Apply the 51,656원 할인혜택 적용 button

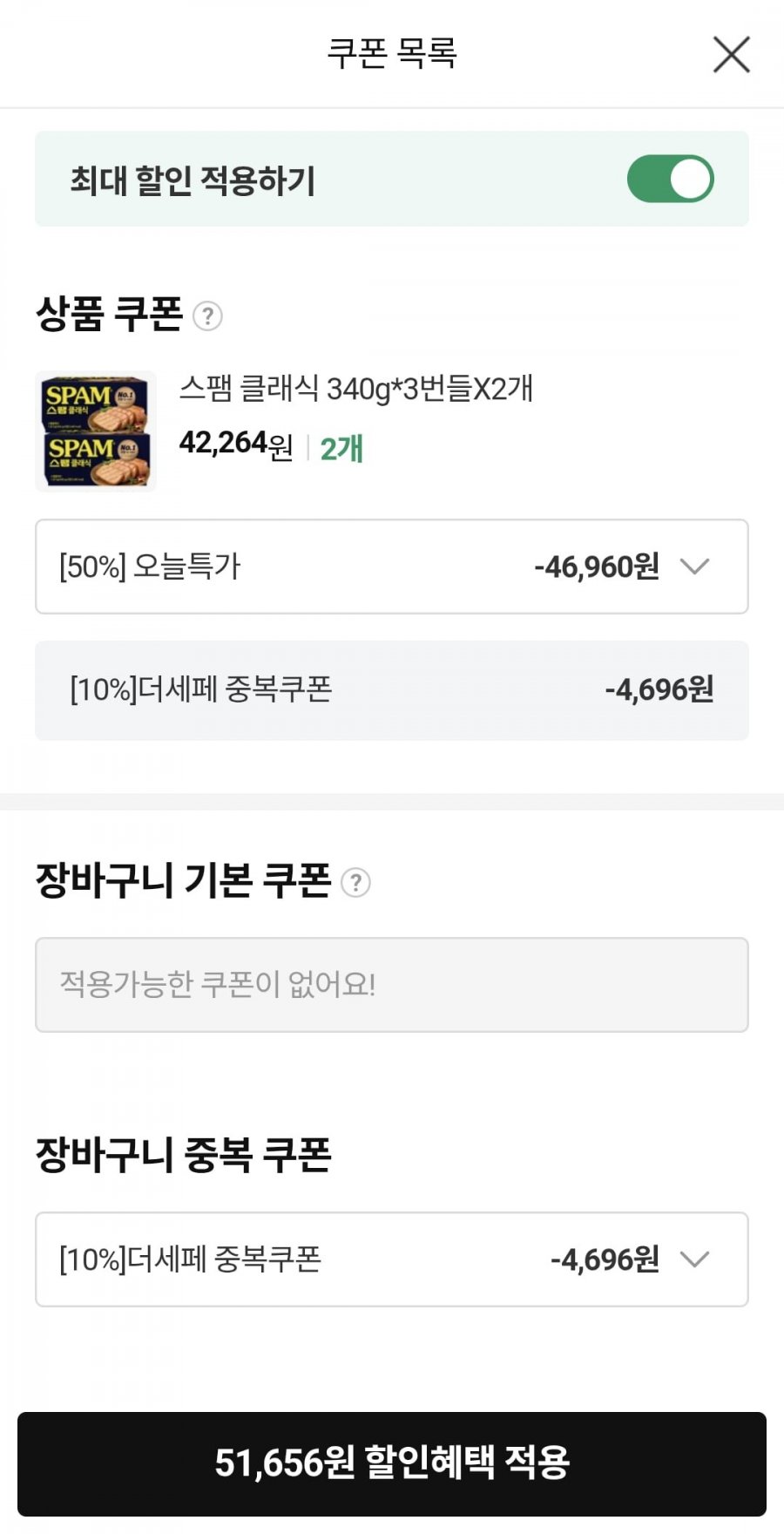pyautogui.click(x=392, y=1463)
